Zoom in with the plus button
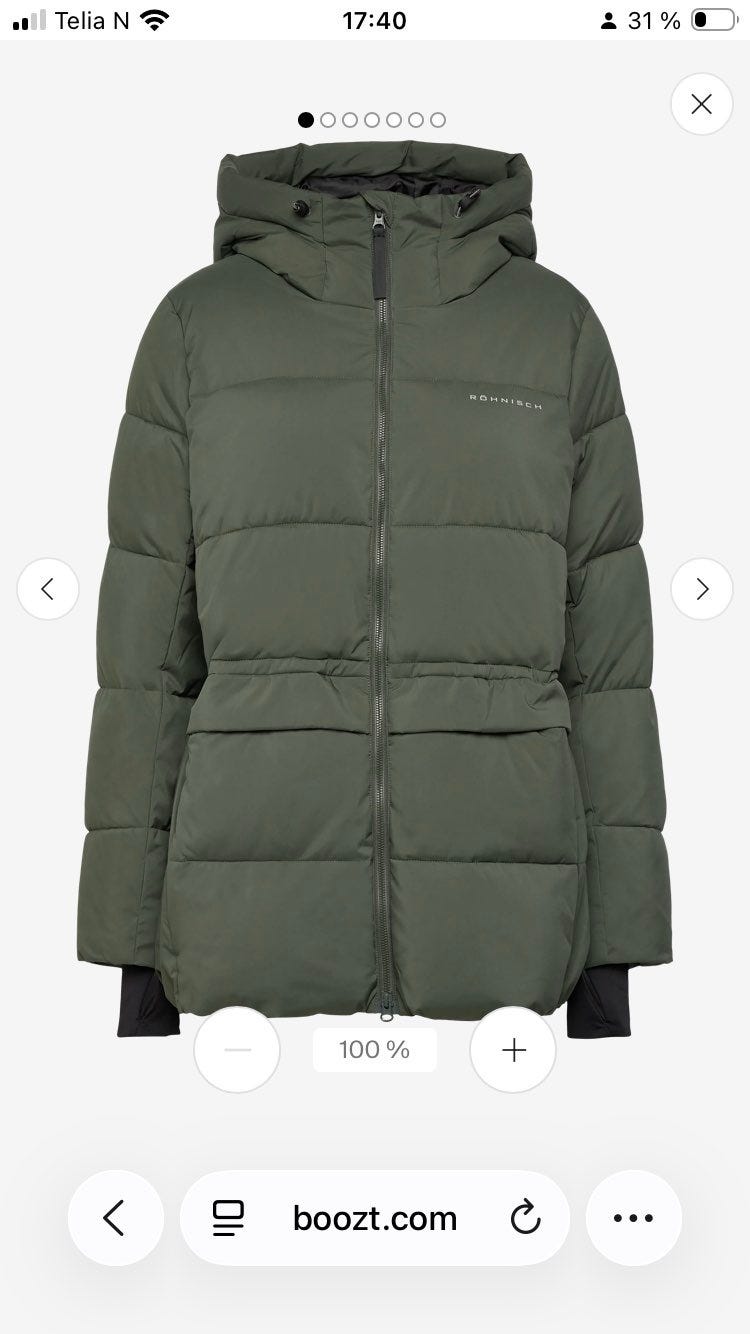 513,1050
